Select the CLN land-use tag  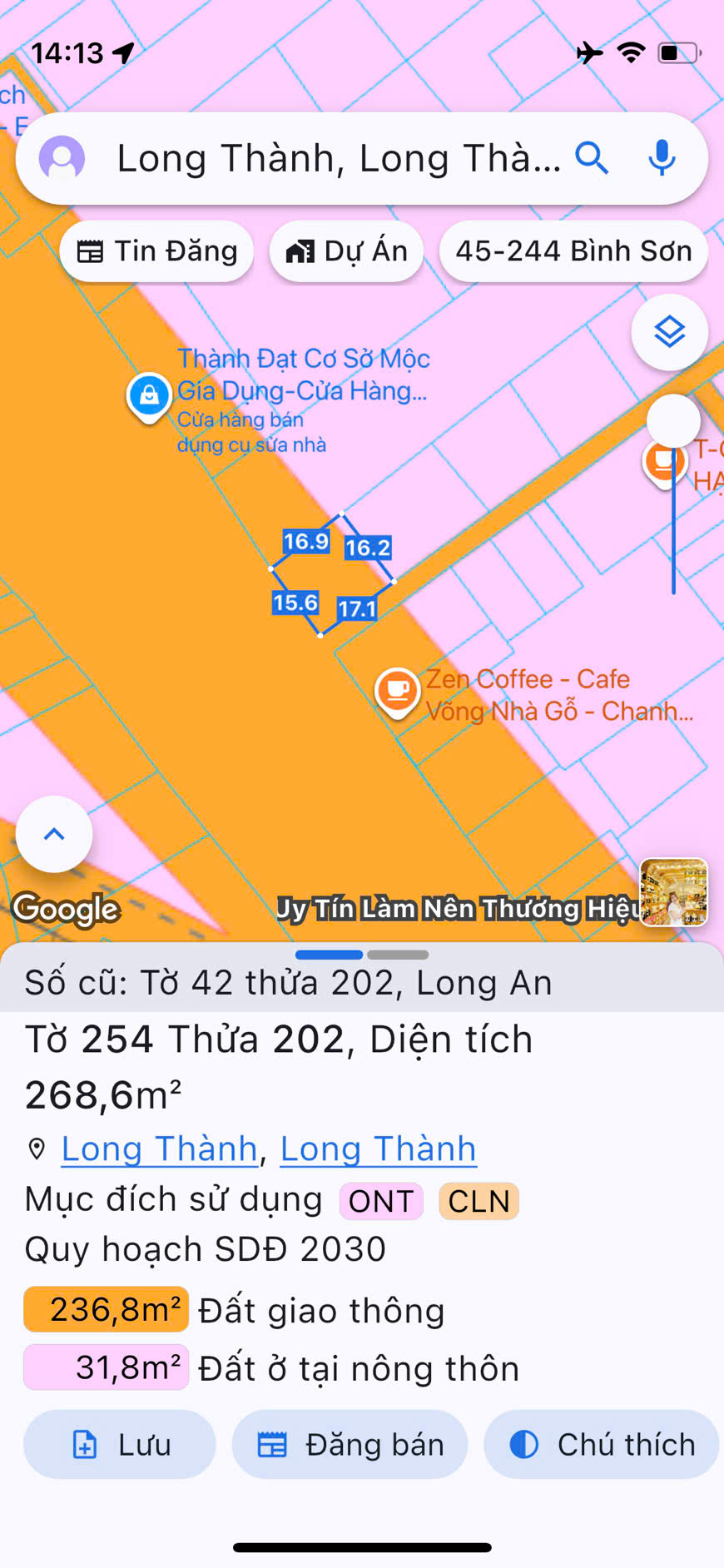tap(479, 1201)
